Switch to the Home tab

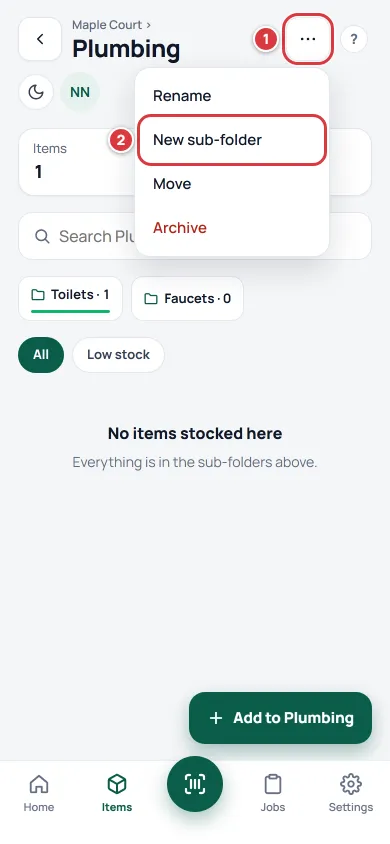(39, 793)
